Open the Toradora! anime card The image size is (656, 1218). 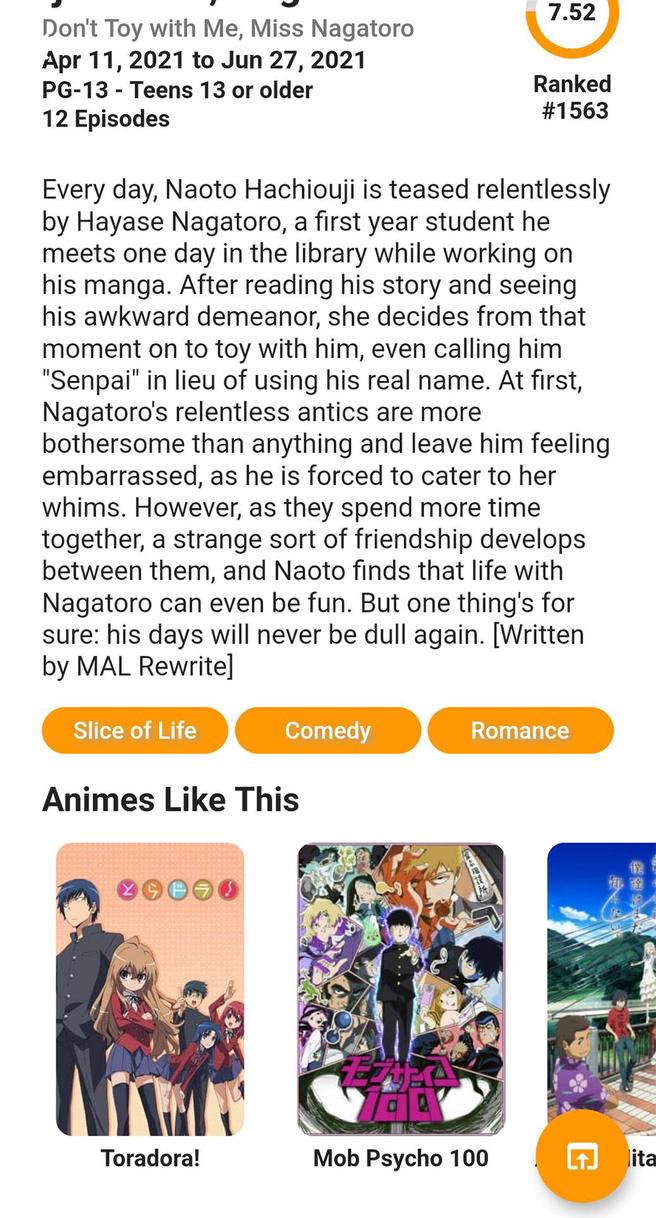(x=150, y=989)
